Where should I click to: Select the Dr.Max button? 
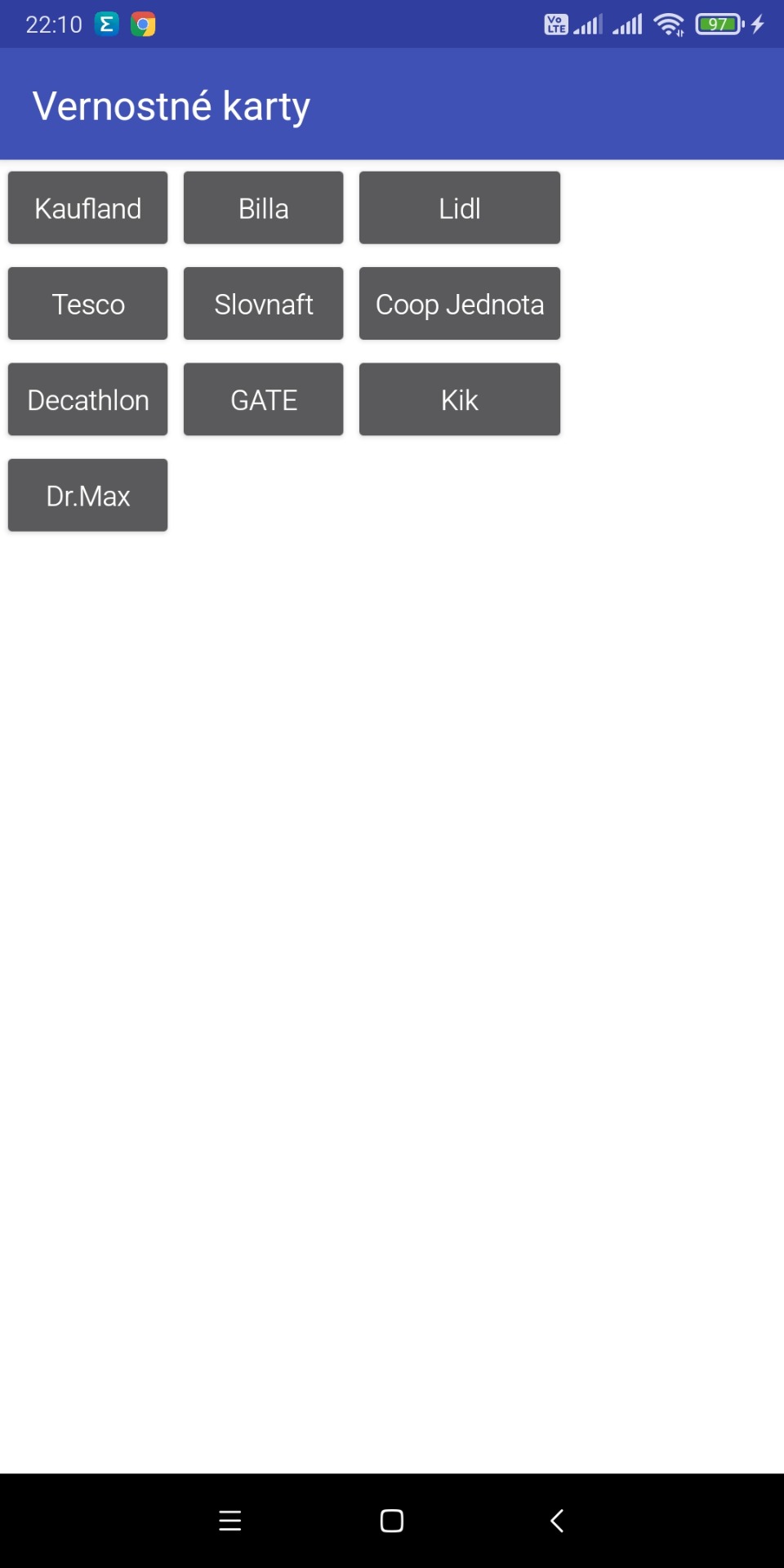(87, 495)
